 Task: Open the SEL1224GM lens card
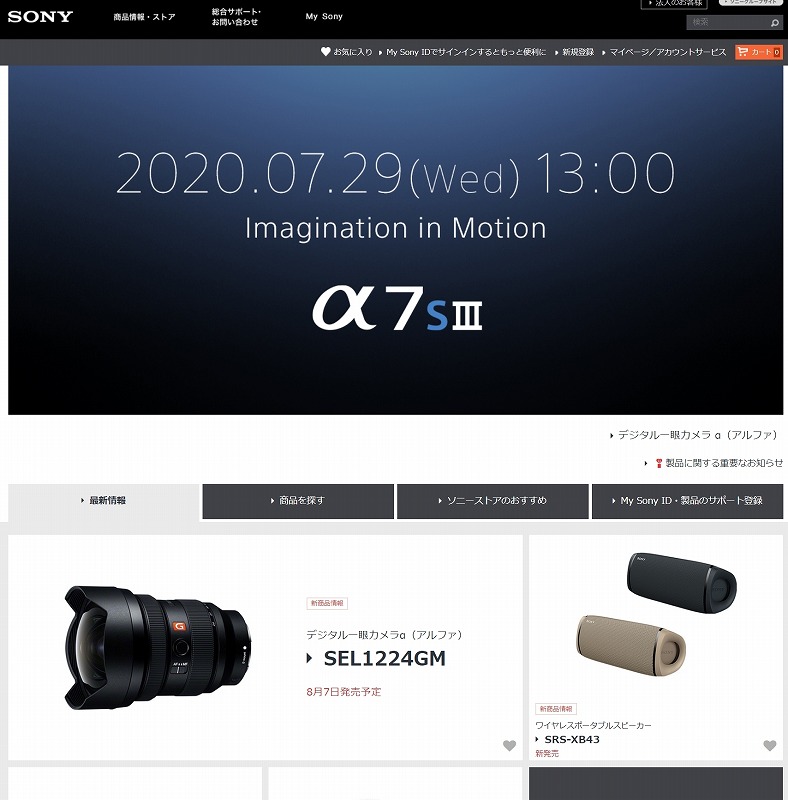click(265, 647)
